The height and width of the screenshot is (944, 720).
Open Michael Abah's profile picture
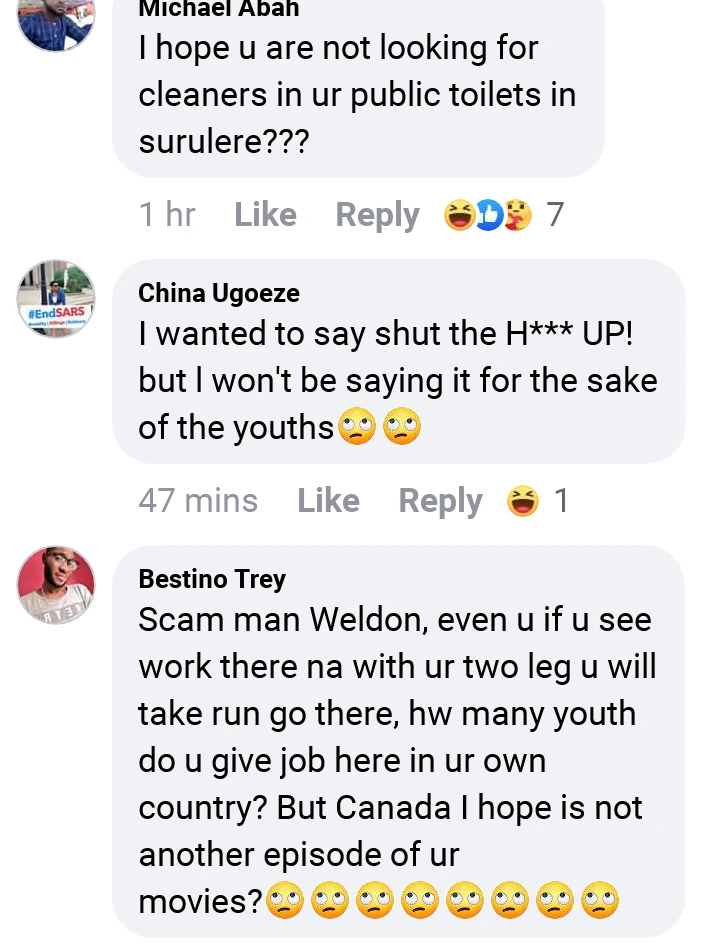tap(56, 22)
